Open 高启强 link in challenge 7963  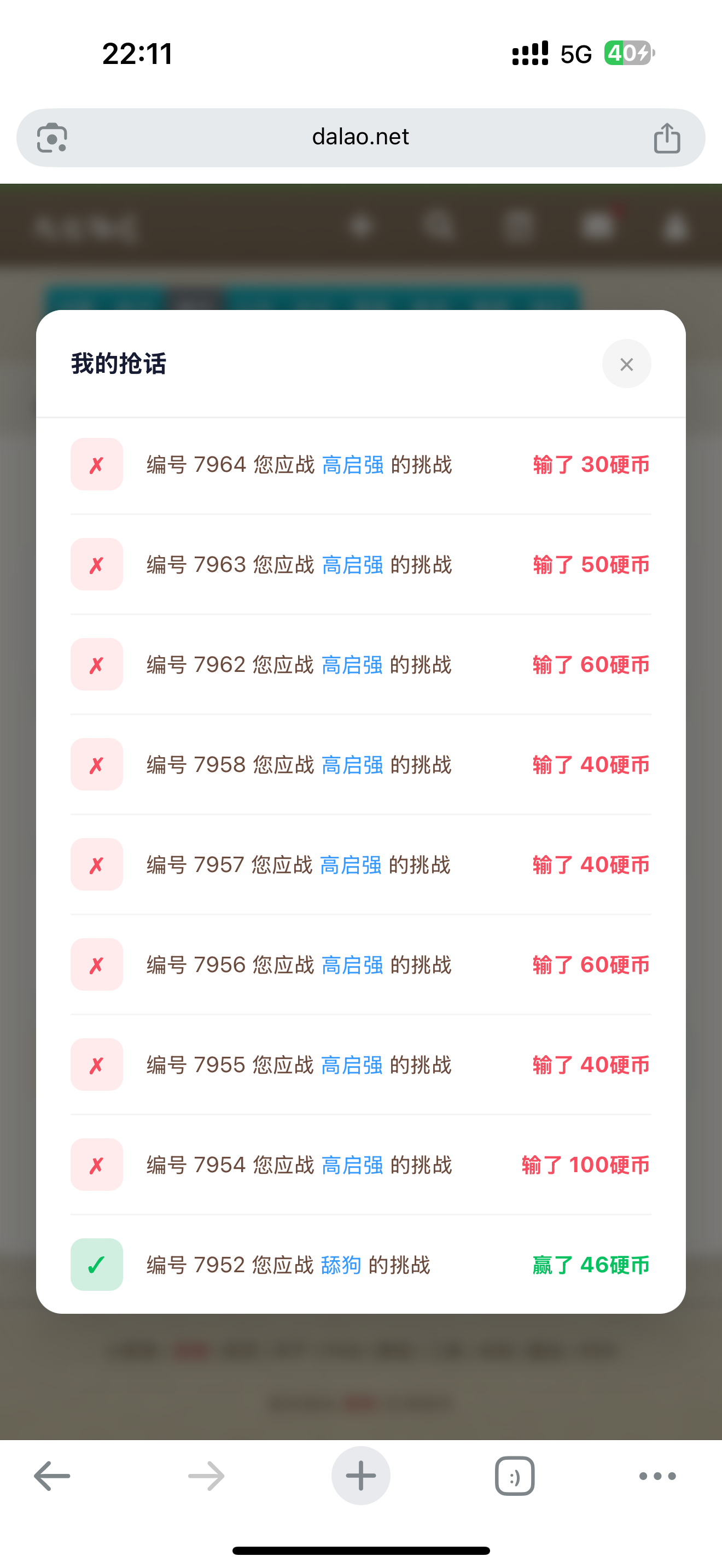pos(352,565)
